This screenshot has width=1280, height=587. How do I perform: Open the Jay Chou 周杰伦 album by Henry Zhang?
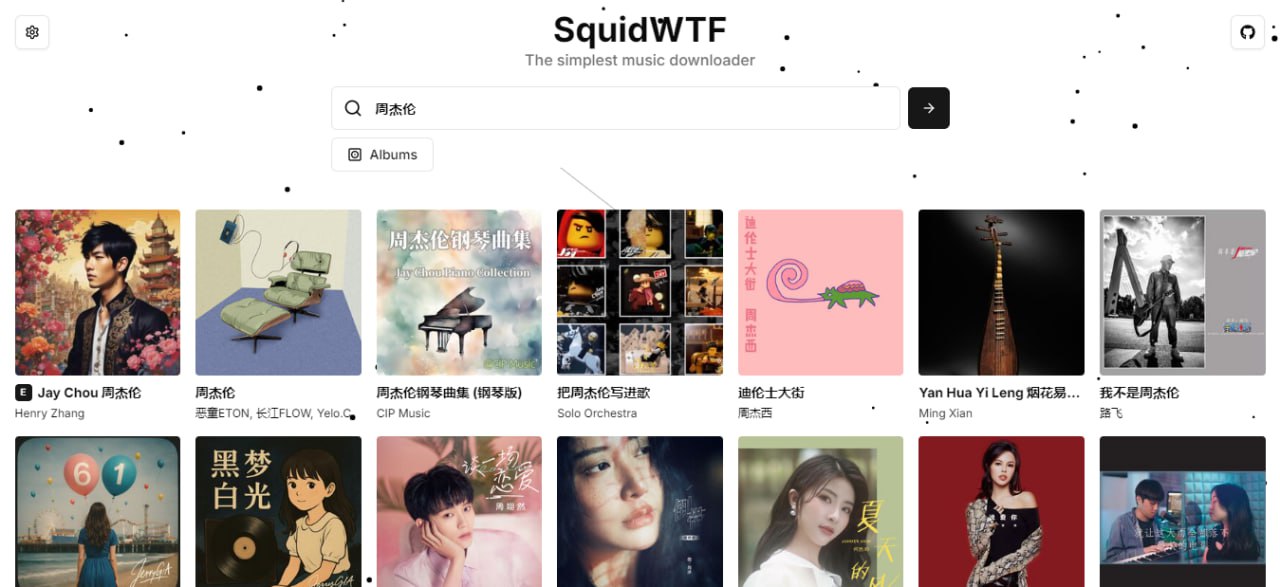tap(98, 292)
